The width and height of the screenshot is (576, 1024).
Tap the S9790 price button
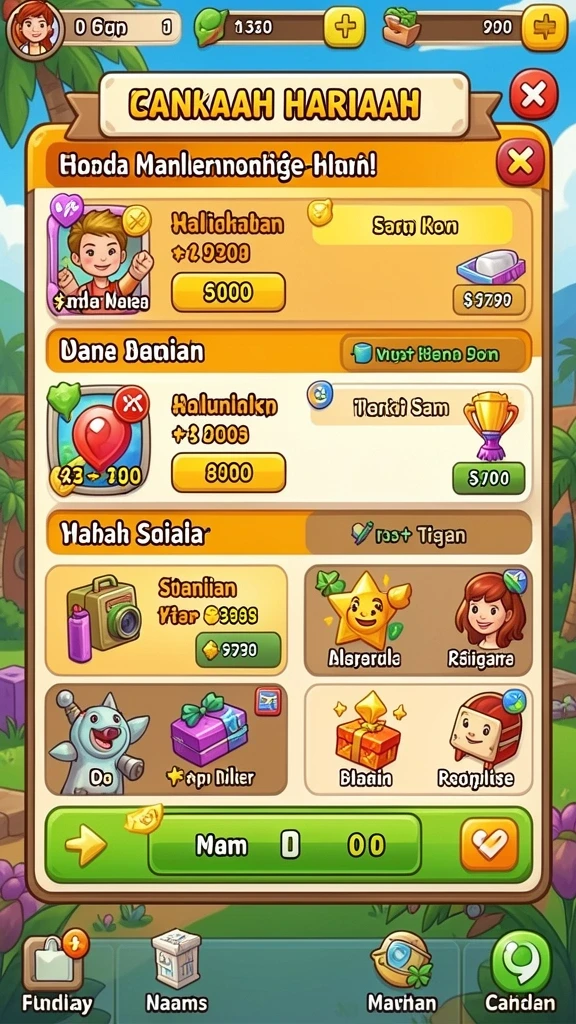click(x=488, y=300)
